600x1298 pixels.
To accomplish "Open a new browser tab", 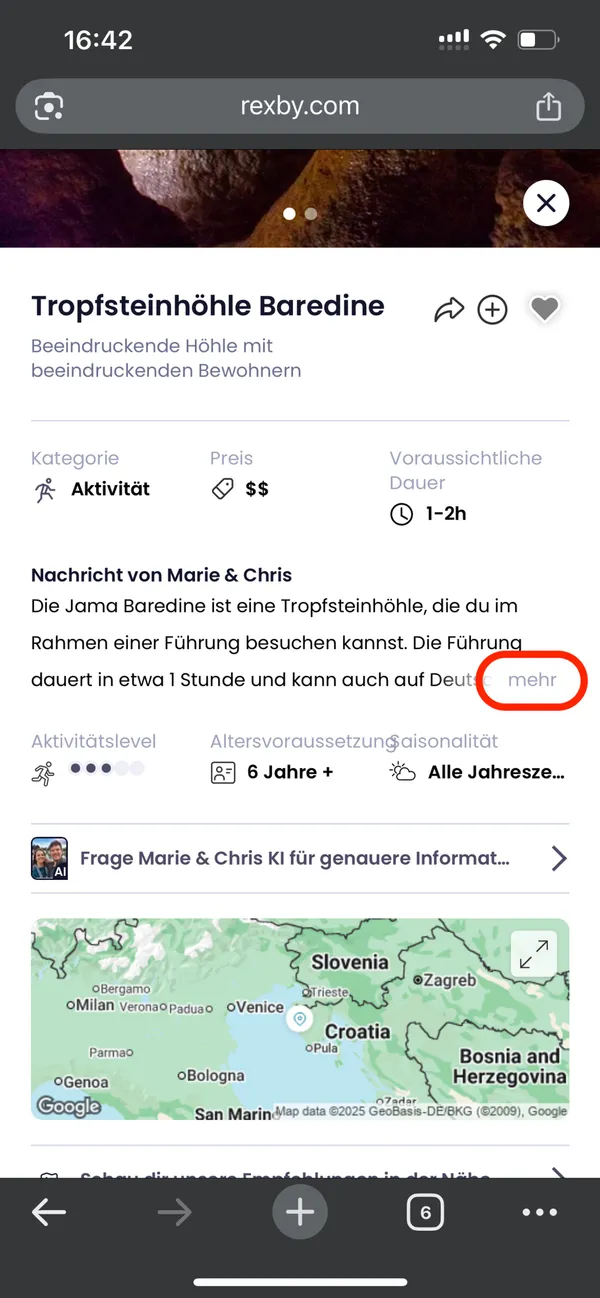I will (300, 1213).
